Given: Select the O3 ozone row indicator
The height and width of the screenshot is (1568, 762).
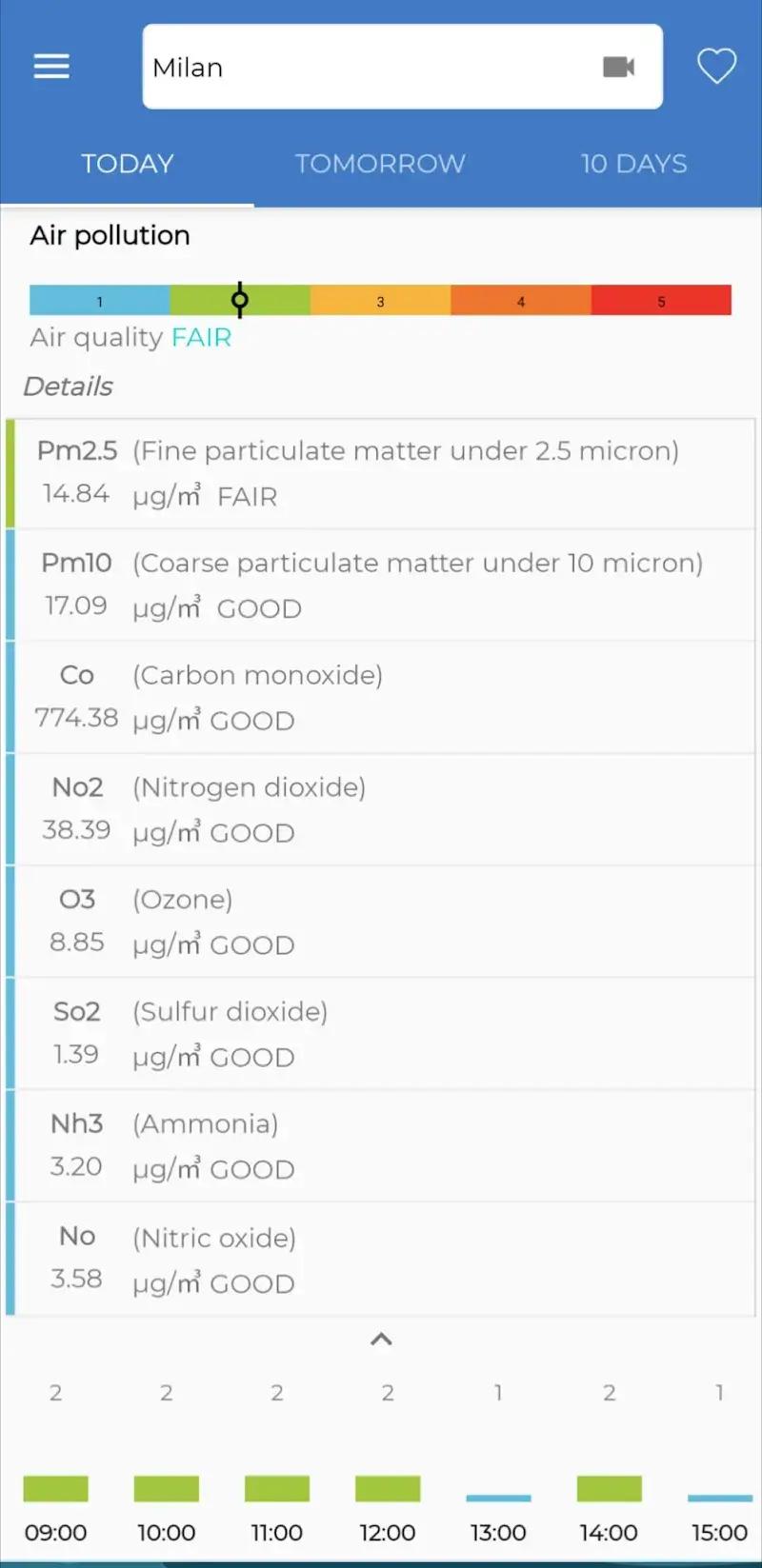Looking at the screenshot, I should pos(10,921).
